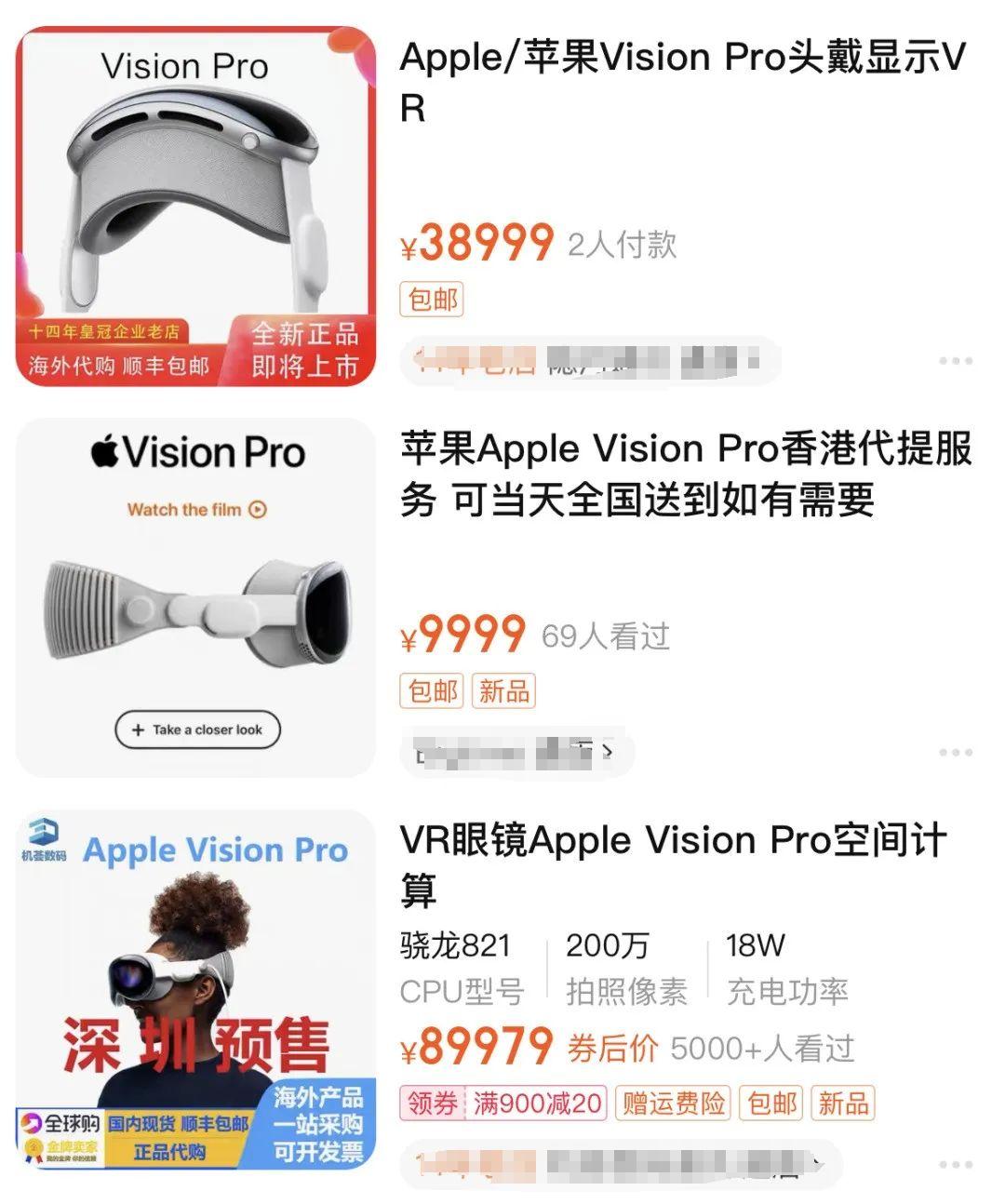This screenshot has width=1005, height=1204.
Task: Open the ¥9999 Vision Pro product image
Action: coord(195,596)
